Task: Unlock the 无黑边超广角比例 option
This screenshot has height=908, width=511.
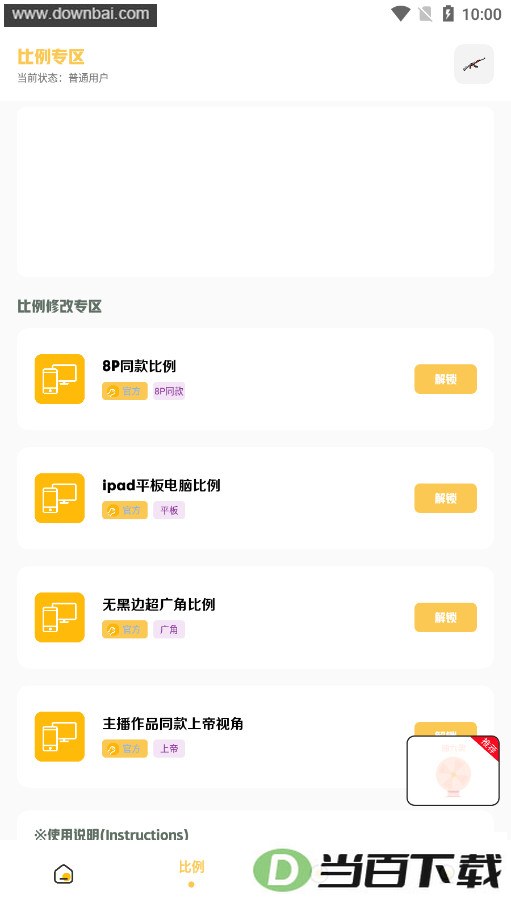Action: pyautogui.click(x=445, y=617)
